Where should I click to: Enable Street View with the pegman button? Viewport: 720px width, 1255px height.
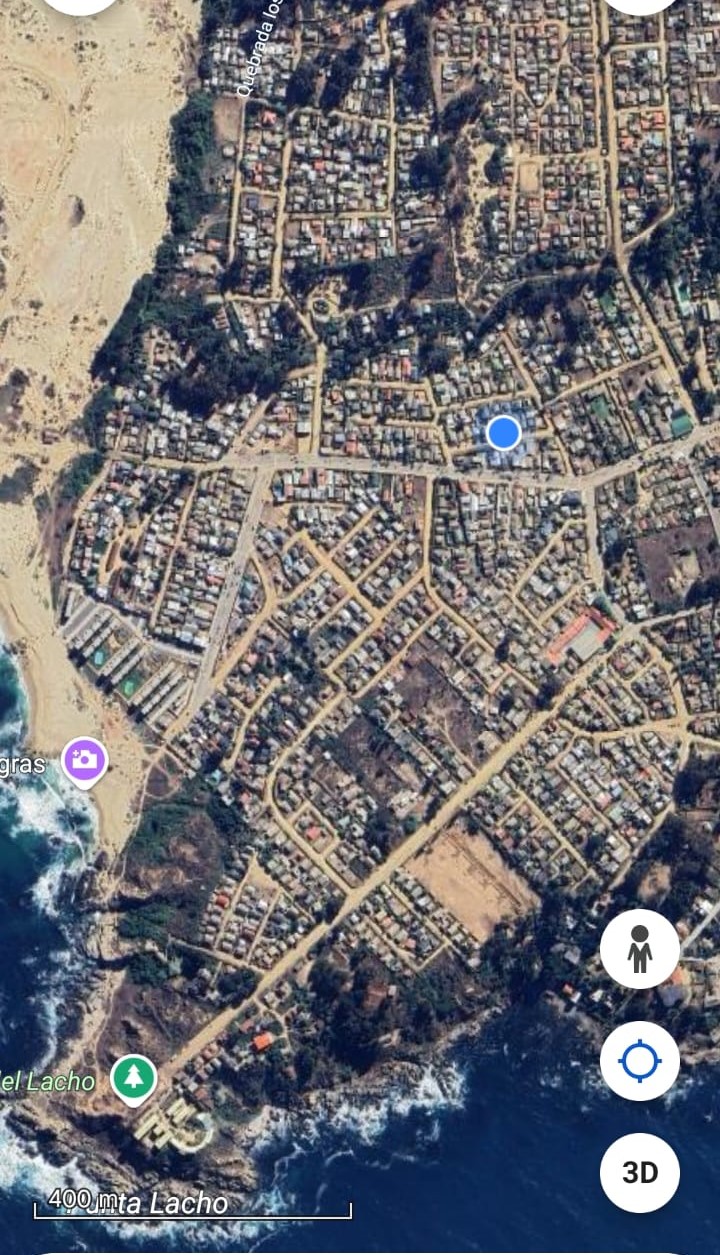[640, 949]
